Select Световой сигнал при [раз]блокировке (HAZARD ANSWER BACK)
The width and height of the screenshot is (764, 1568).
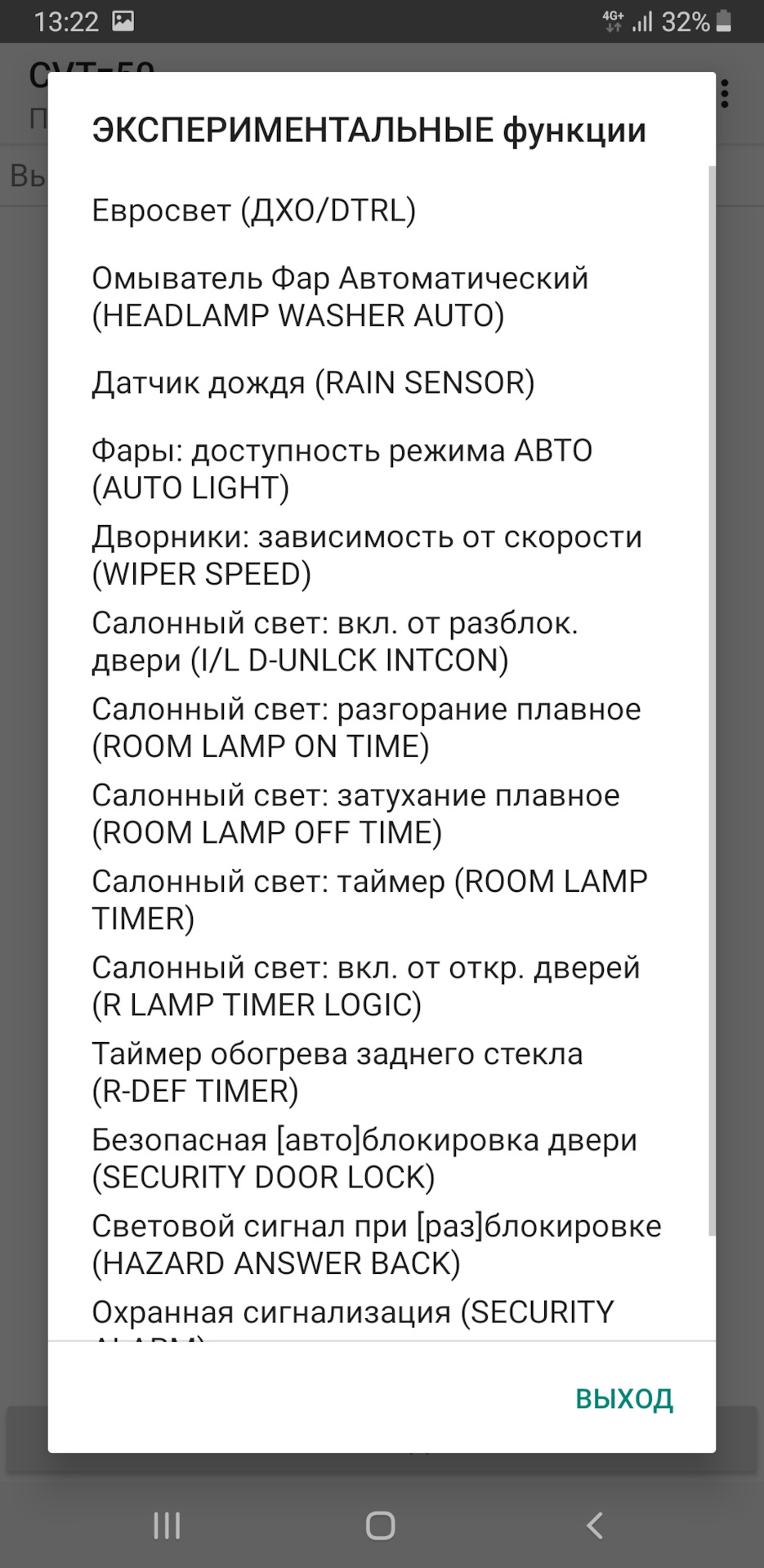pos(376,1245)
